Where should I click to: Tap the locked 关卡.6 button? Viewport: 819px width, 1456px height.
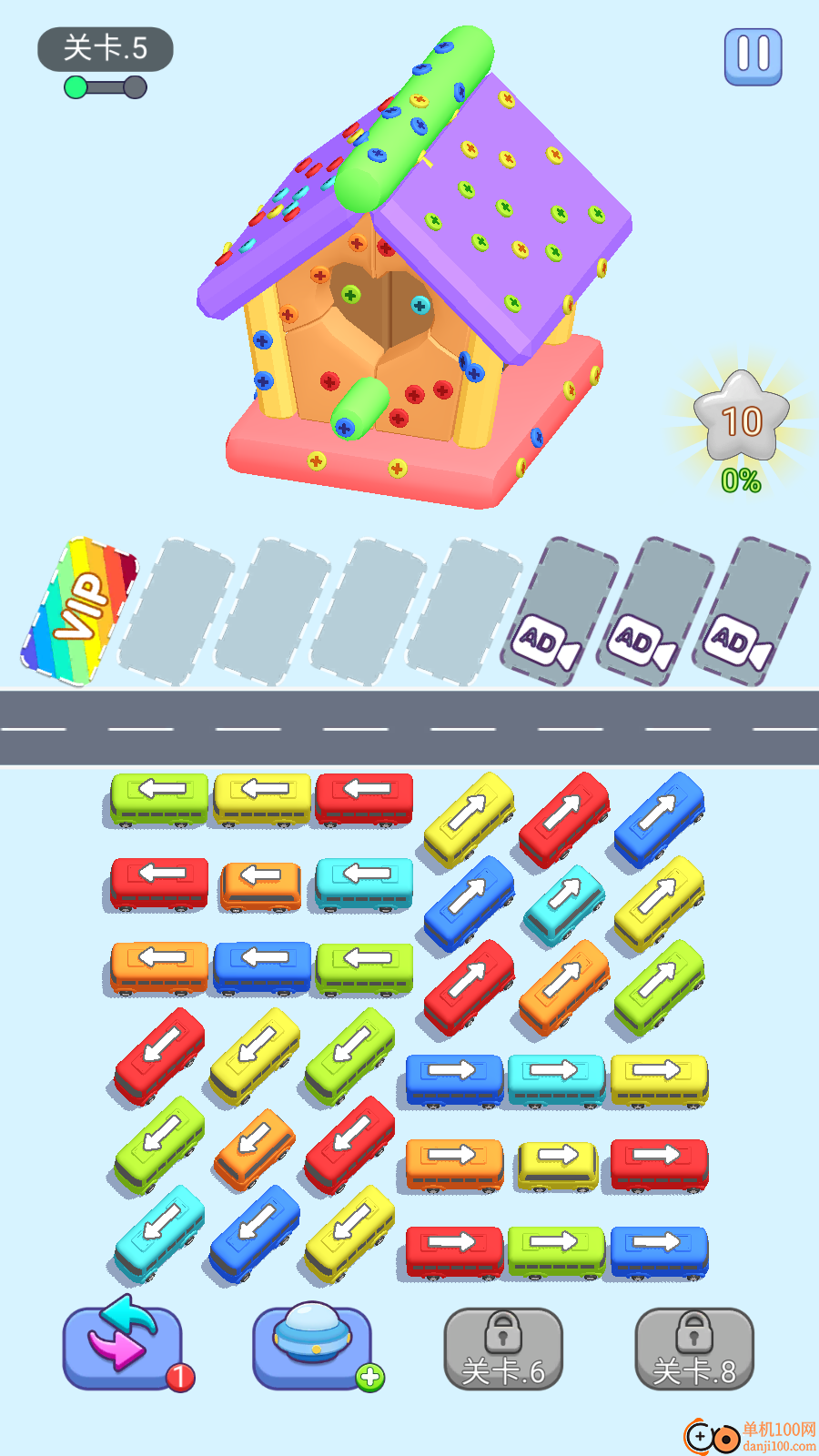502,1349
